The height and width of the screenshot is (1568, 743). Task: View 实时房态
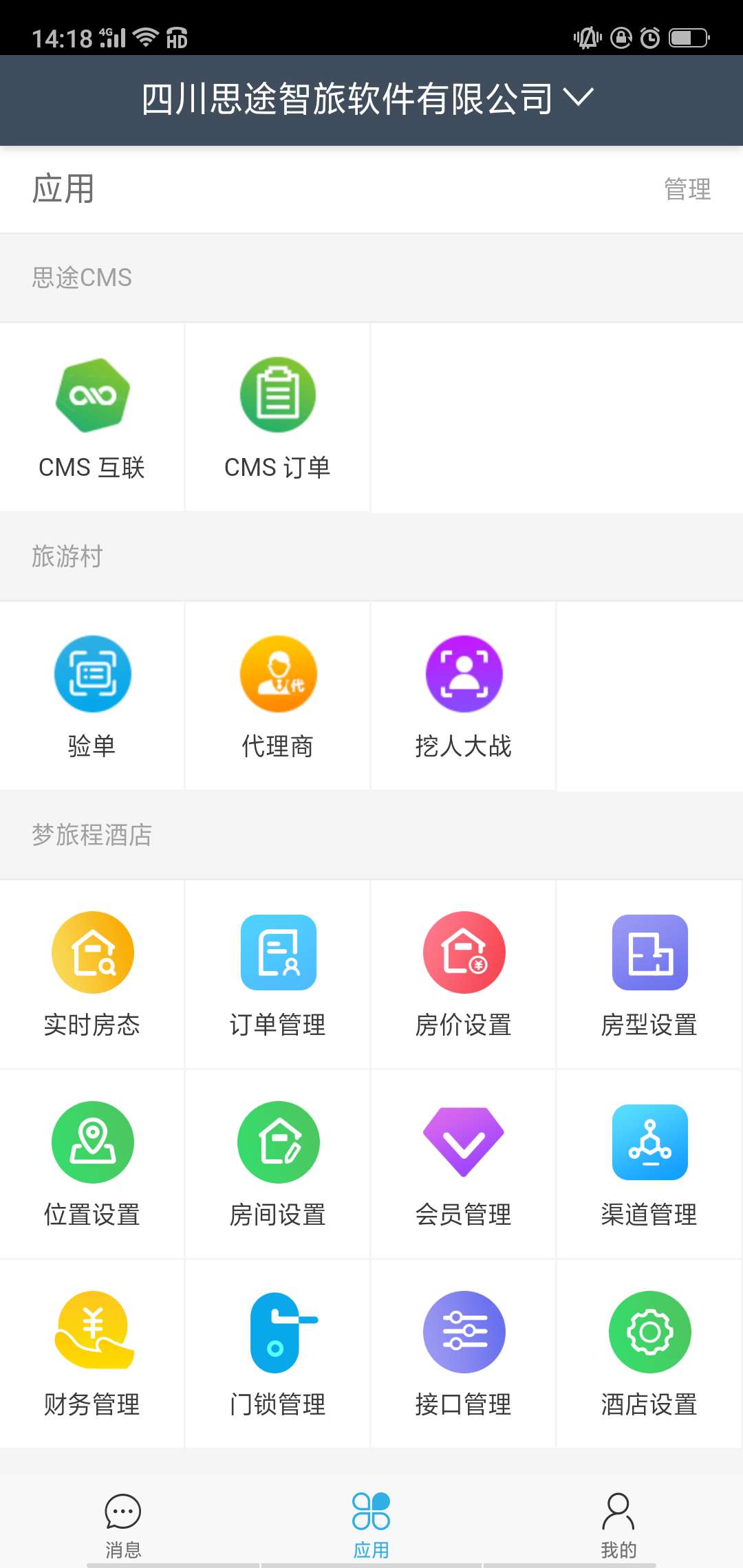click(x=92, y=974)
